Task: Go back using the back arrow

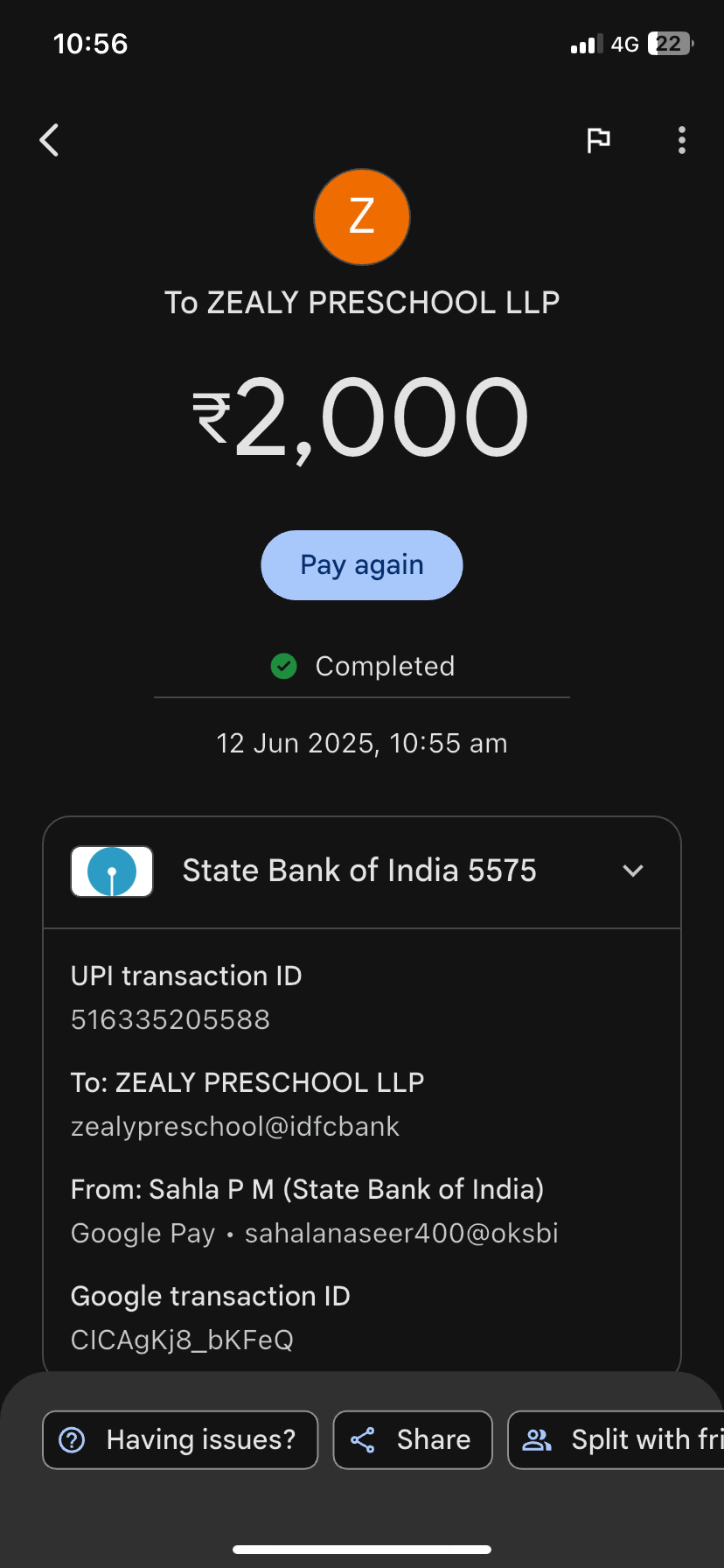Action: [x=50, y=140]
